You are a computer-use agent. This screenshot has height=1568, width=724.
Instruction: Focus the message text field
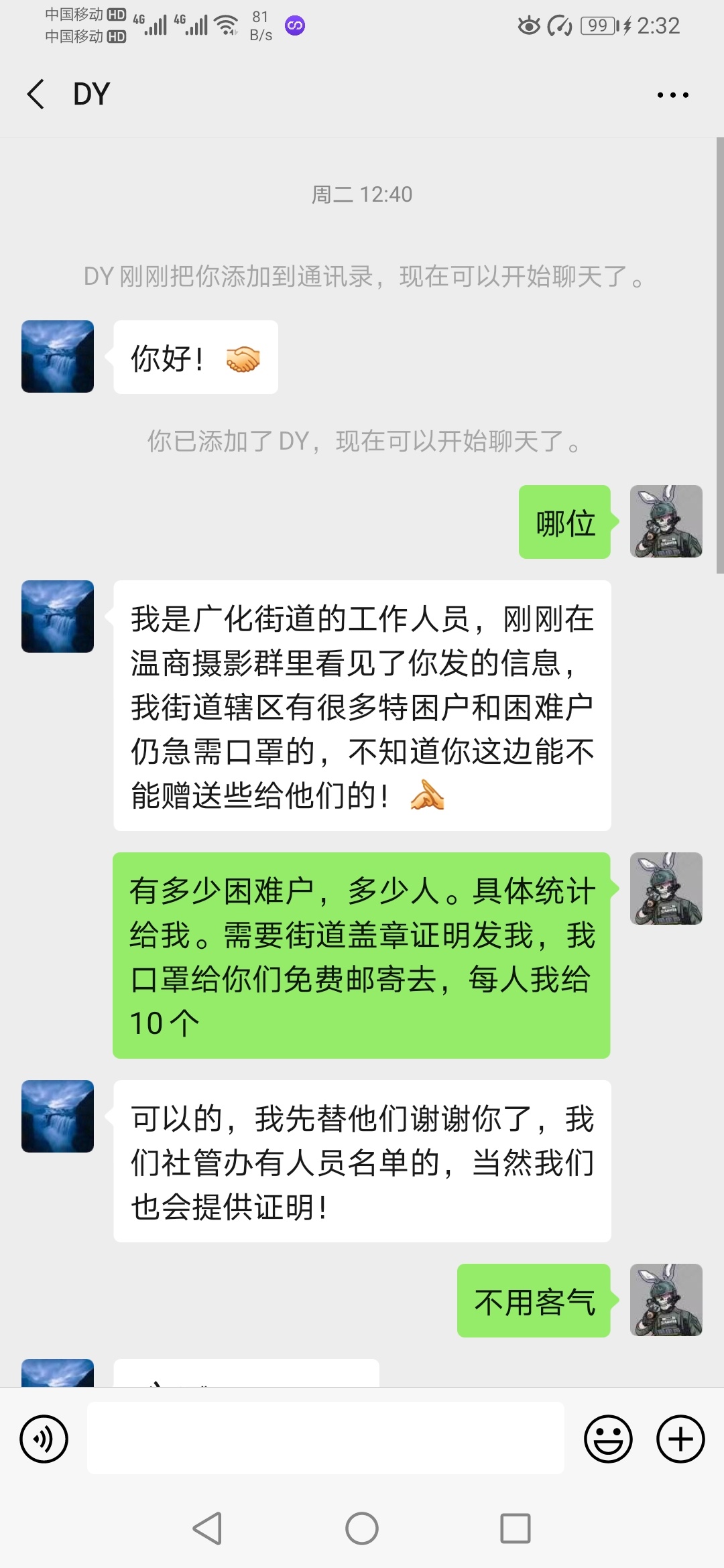(326, 1438)
